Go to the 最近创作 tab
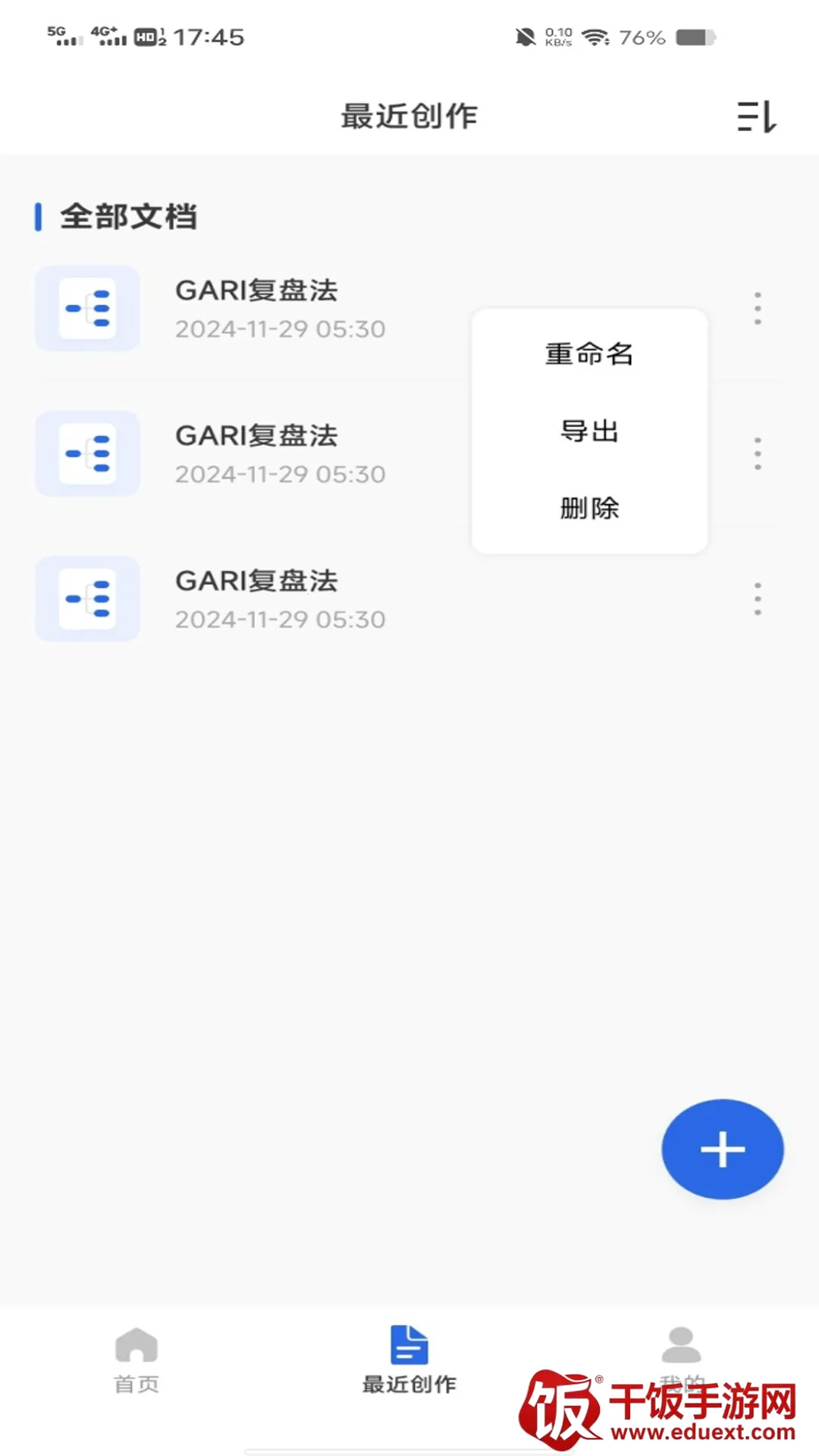This screenshot has height=1456, width=819. pos(409,1360)
